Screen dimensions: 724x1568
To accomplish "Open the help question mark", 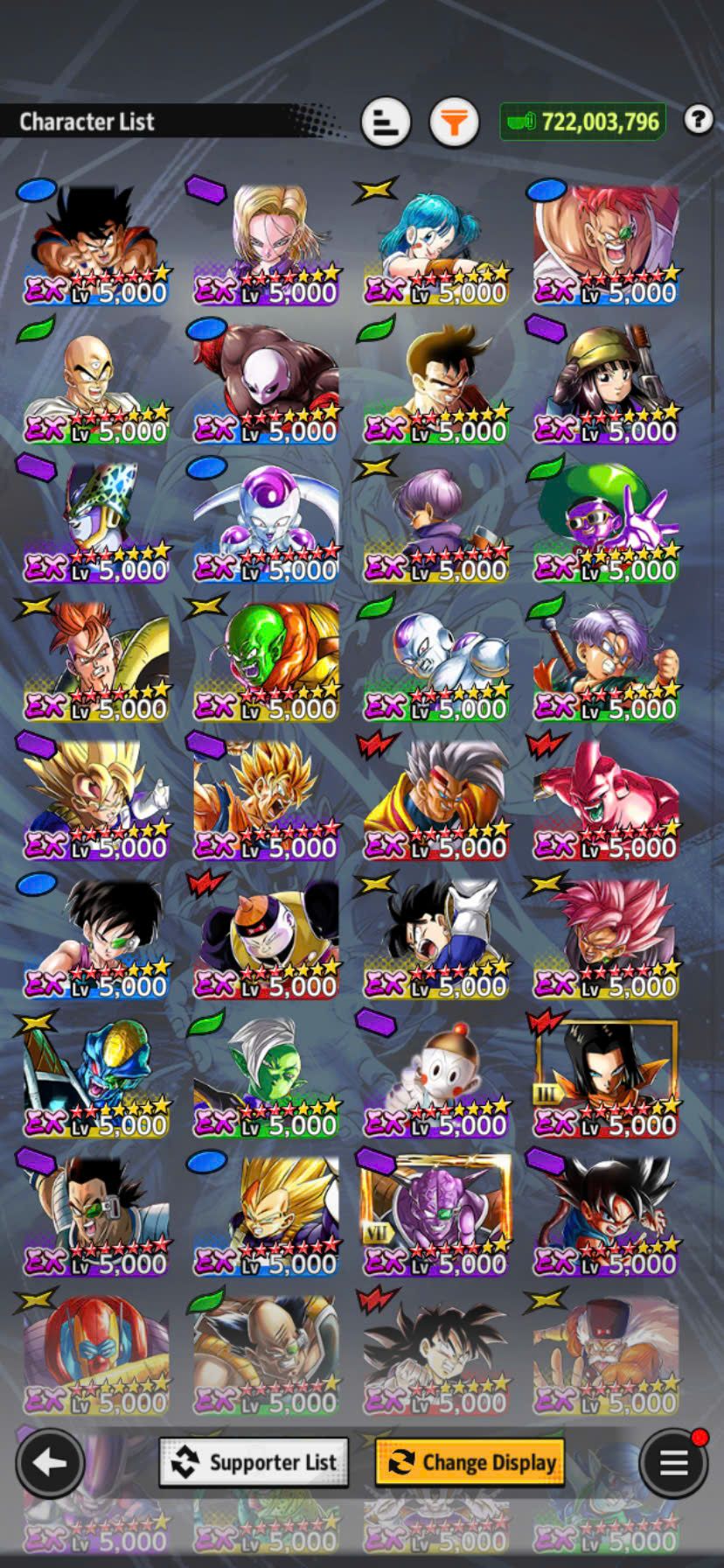I will click(698, 119).
